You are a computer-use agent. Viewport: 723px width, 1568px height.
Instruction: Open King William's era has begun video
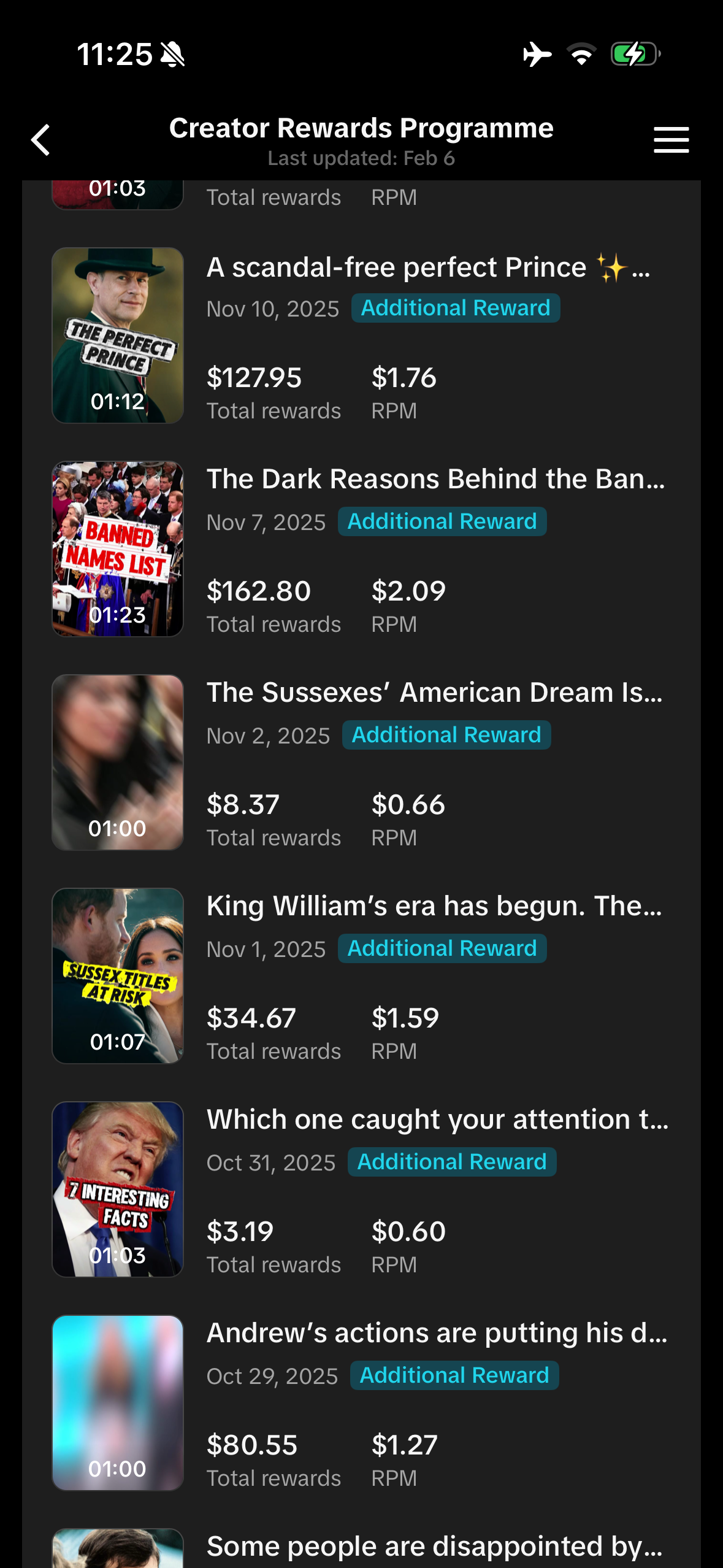coord(434,906)
